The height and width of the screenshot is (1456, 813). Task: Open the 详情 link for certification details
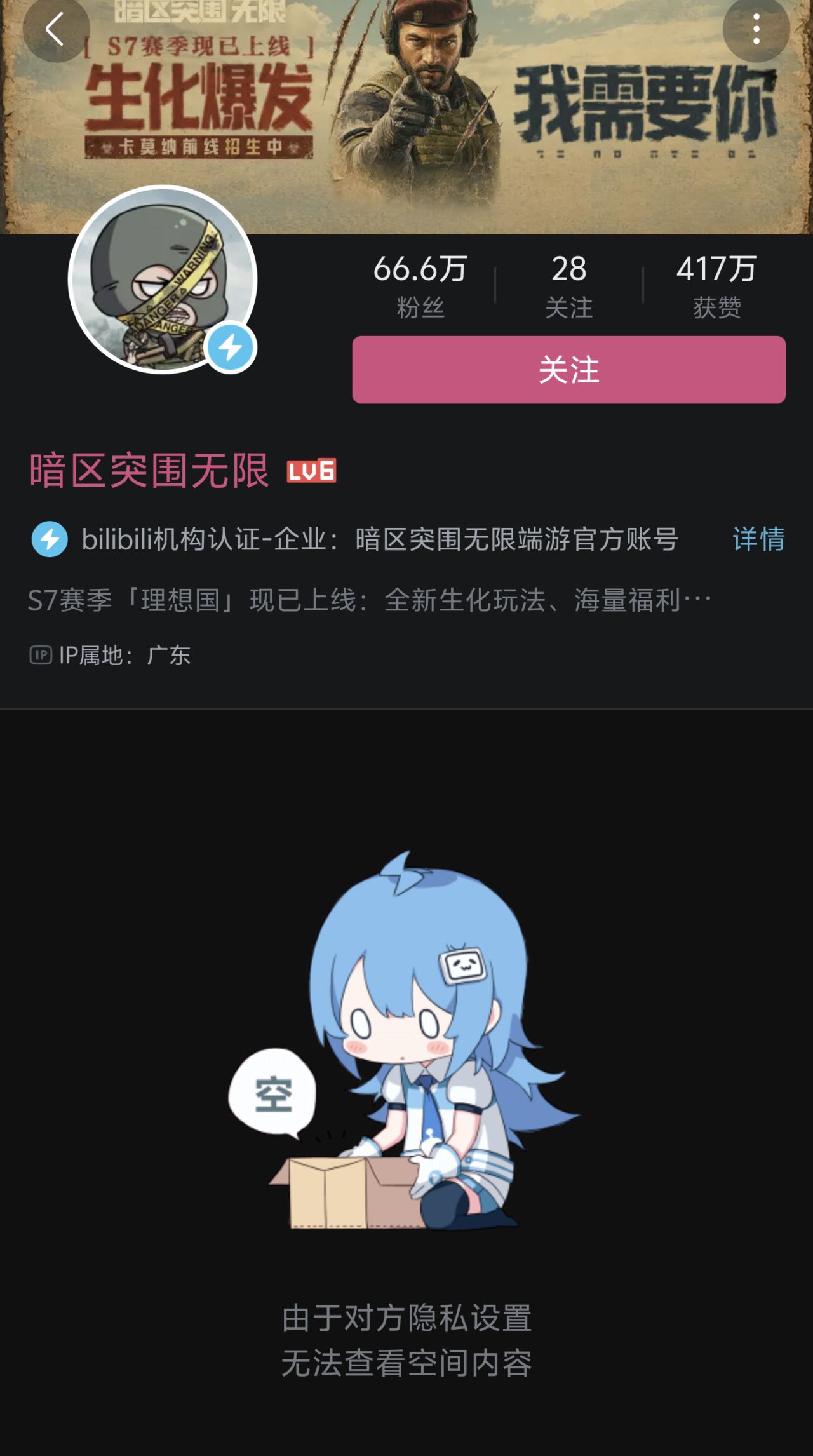[x=758, y=539]
